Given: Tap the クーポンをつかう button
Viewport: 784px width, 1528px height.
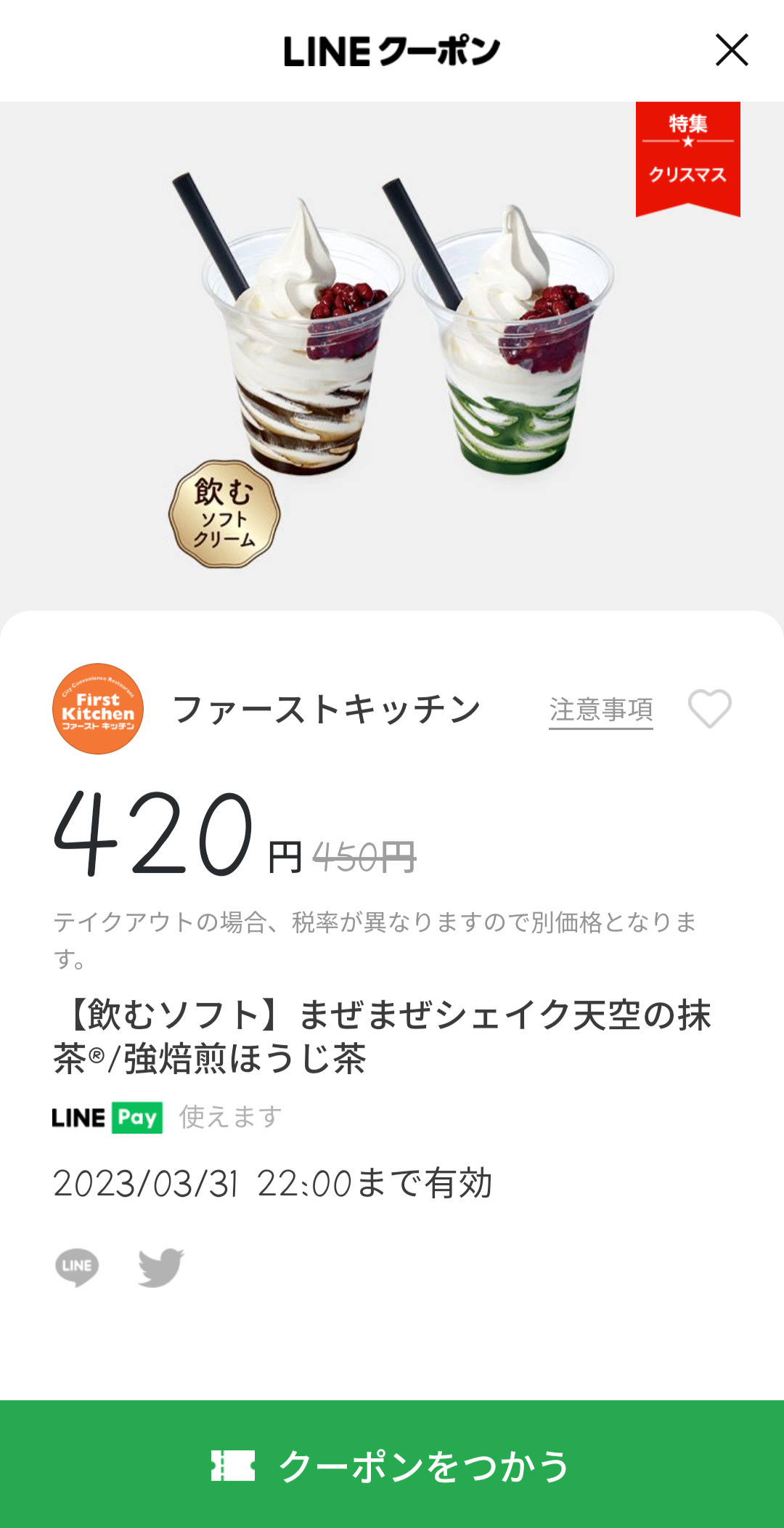Looking at the screenshot, I should pyautogui.click(x=392, y=1465).
